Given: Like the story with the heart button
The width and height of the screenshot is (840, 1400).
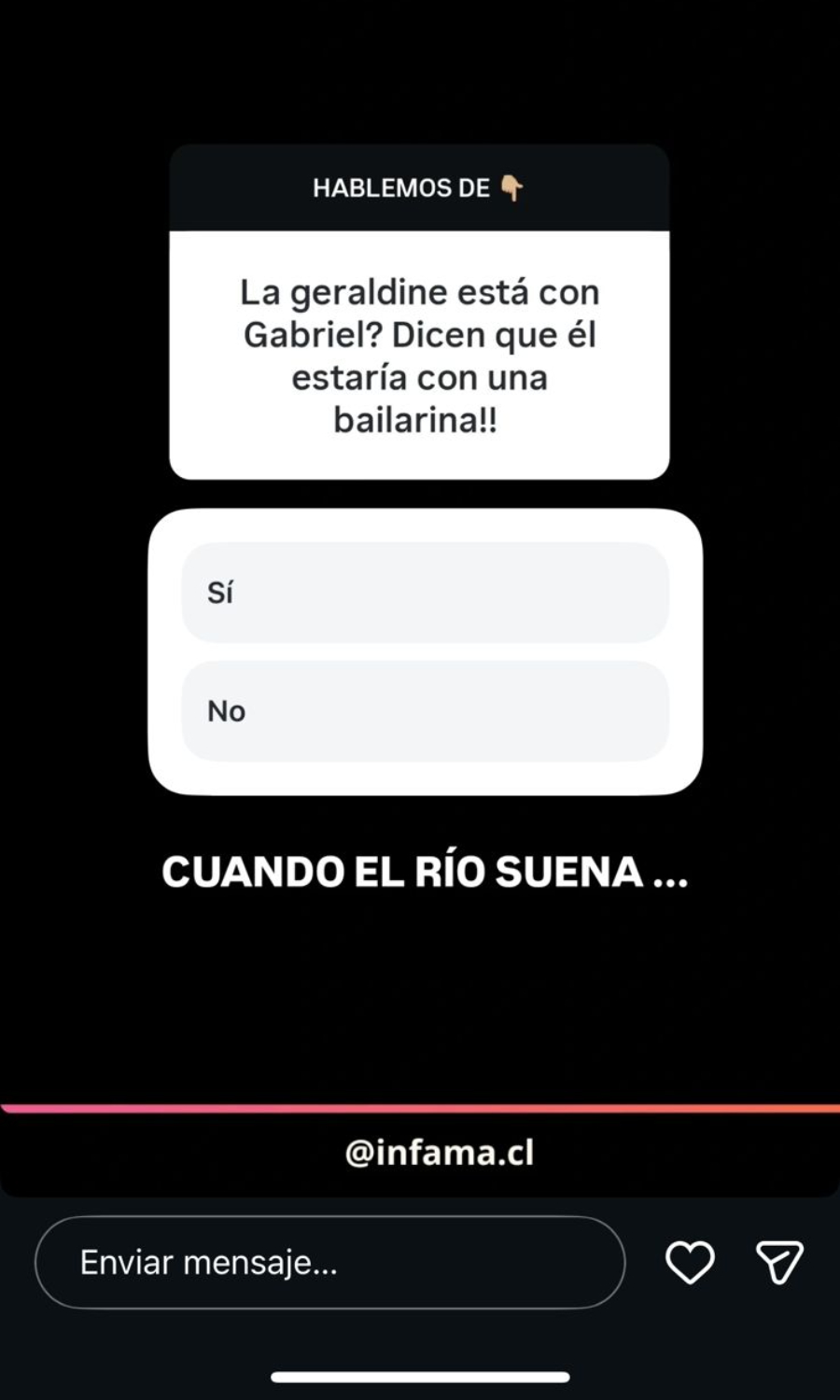Looking at the screenshot, I should click(690, 1262).
